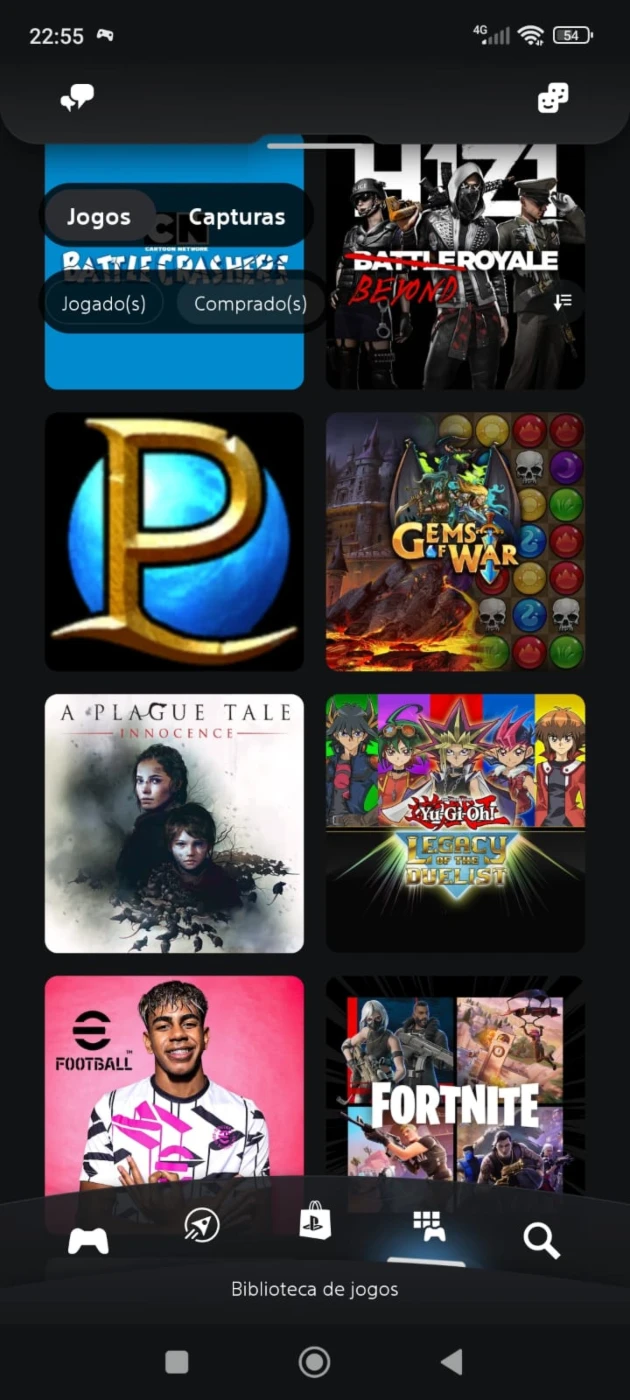The image size is (630, 1400).
Task: Open the golden P logo game
Action: coord(174,541)
